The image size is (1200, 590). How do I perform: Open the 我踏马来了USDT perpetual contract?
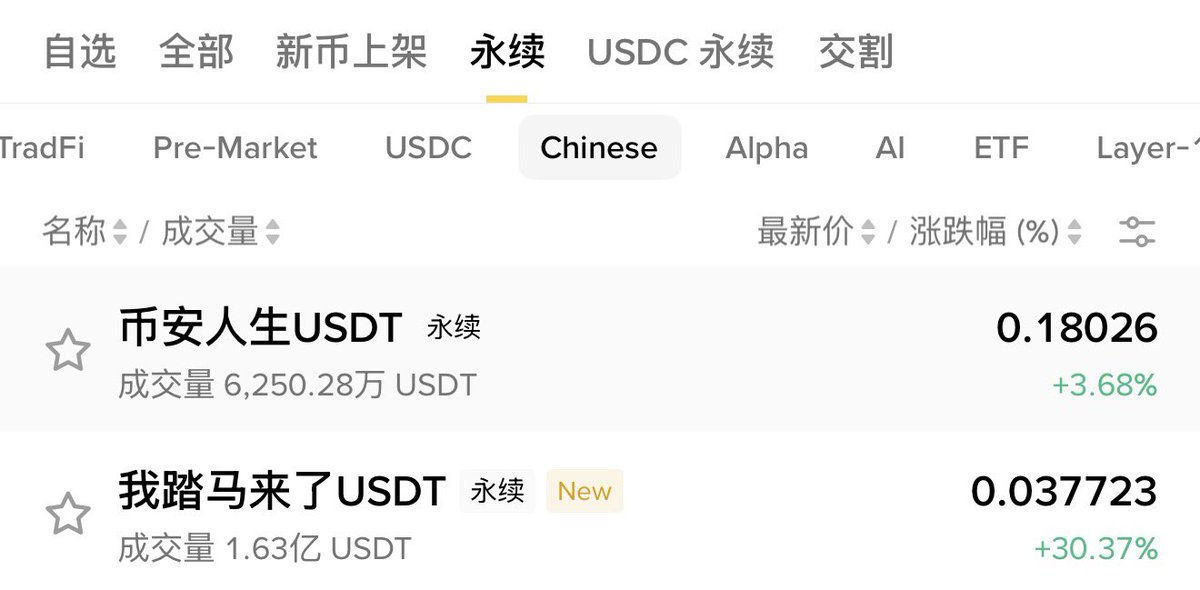600,514
